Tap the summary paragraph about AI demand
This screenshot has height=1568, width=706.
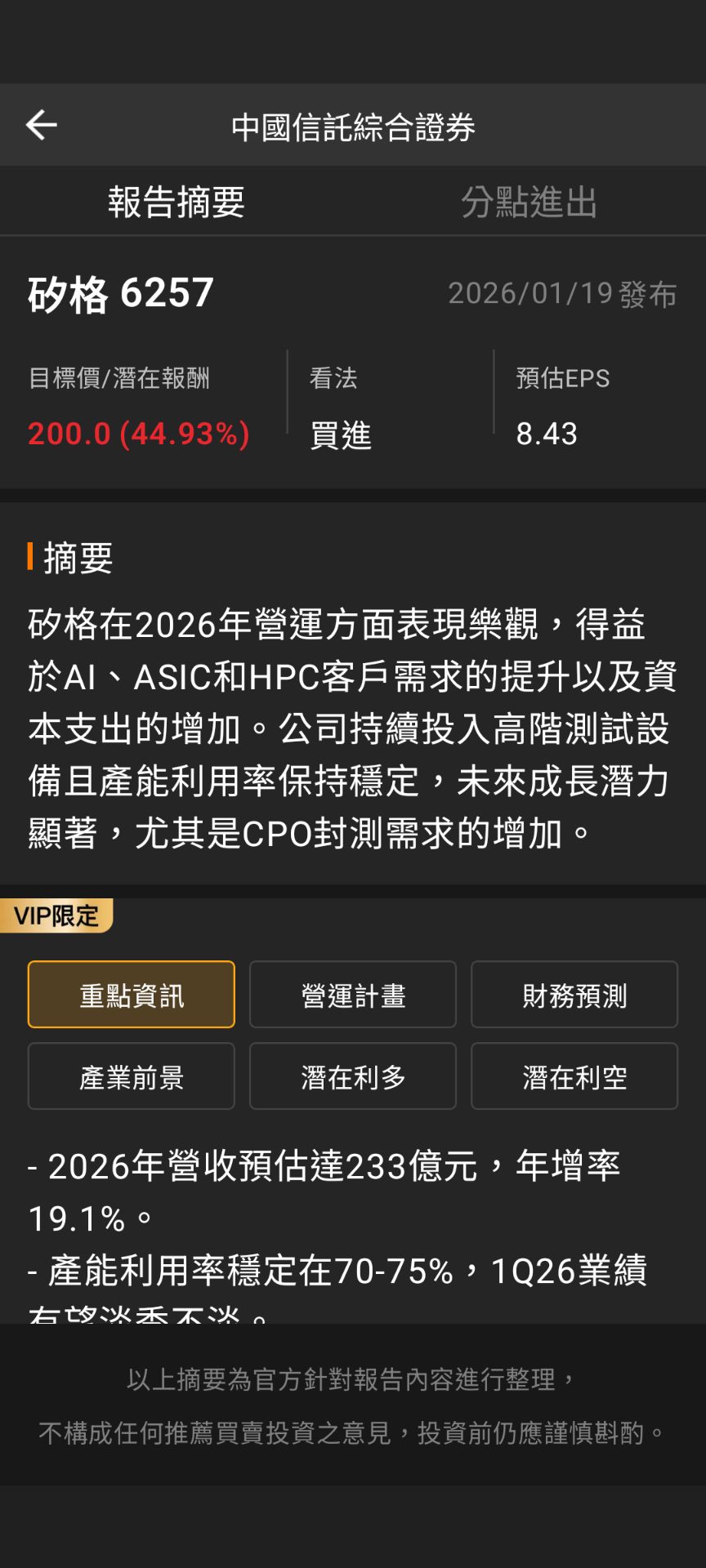[x=353, y=727]
